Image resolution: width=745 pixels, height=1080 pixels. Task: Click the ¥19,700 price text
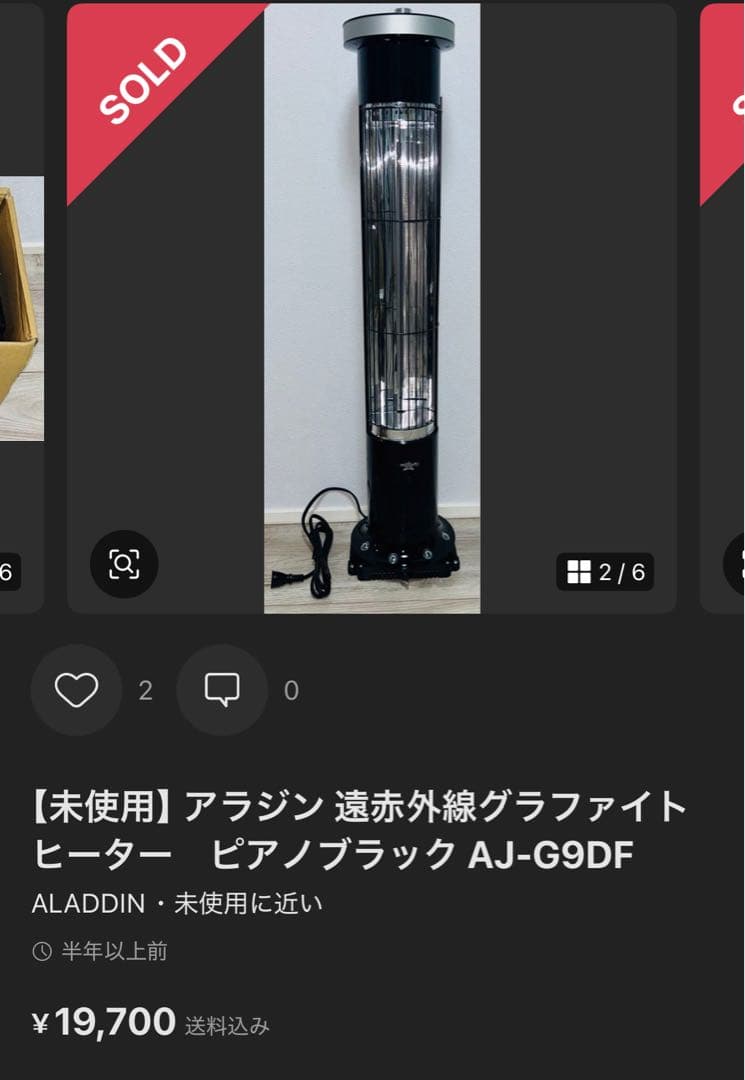[x=100, y=1021]
